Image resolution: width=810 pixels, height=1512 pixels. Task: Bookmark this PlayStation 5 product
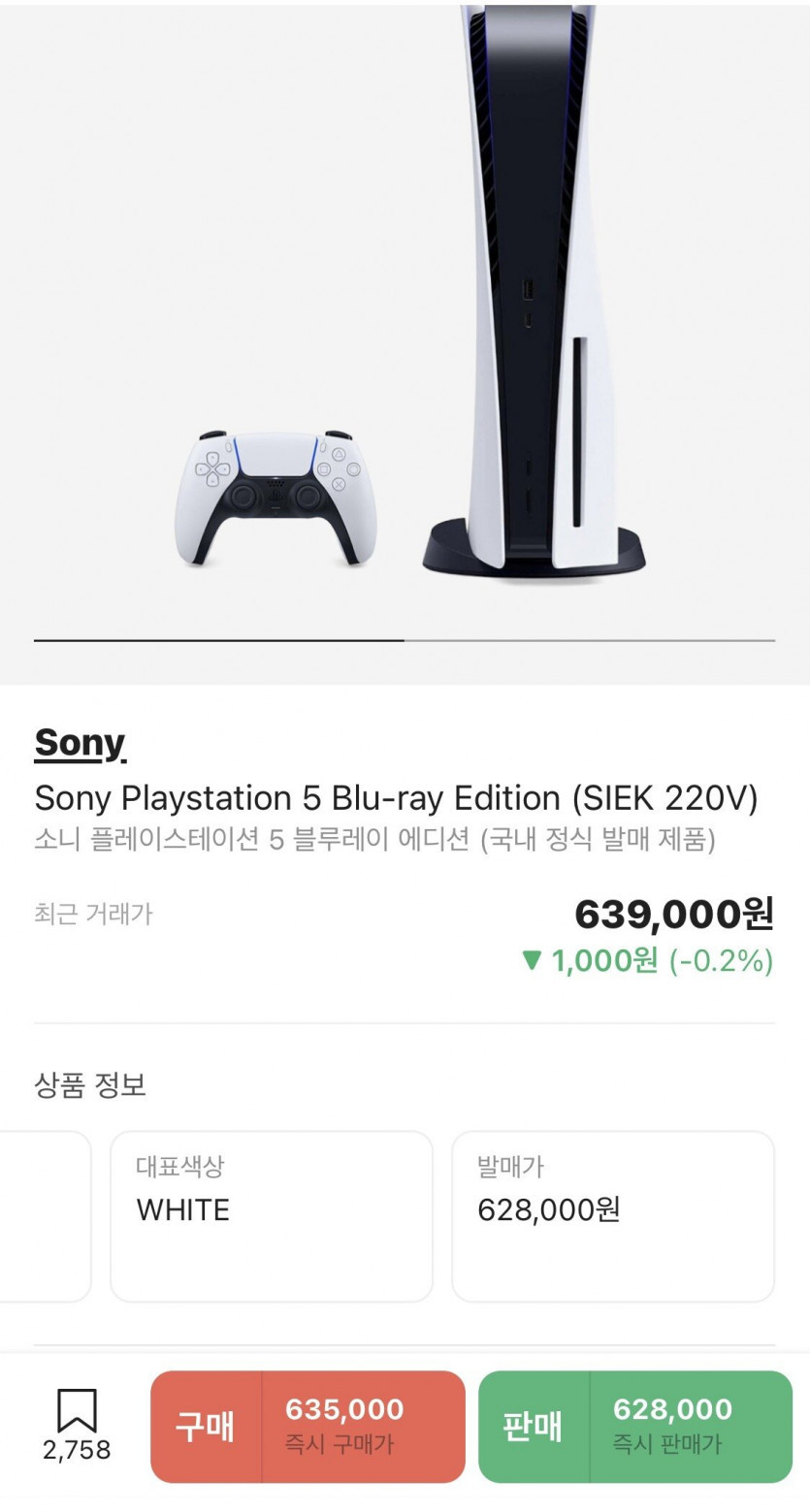(x=77, y=1412)
